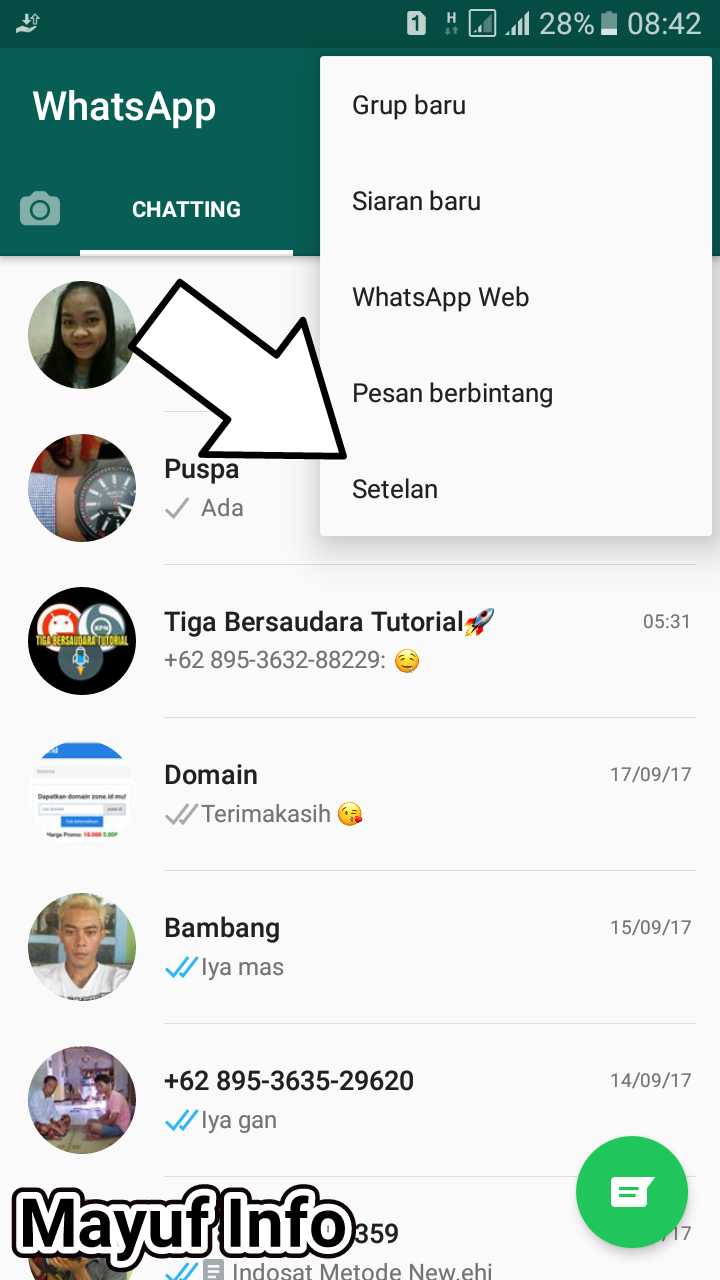This screenshot has width=720, height=1280.
Task: View Tiga Bersaudara Tutorial group picture
Action: pos(82,640)
